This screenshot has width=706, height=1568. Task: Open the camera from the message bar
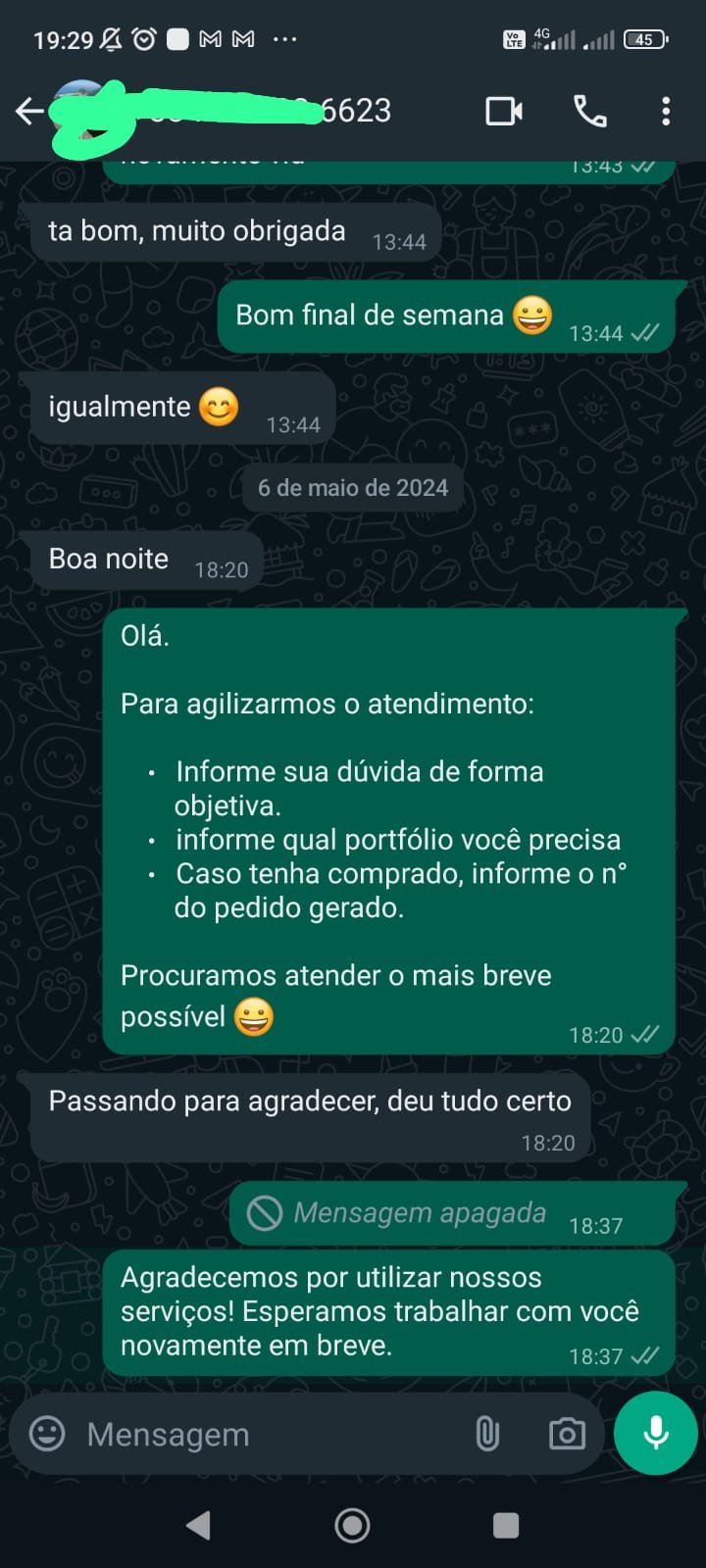click(567, 1435)
